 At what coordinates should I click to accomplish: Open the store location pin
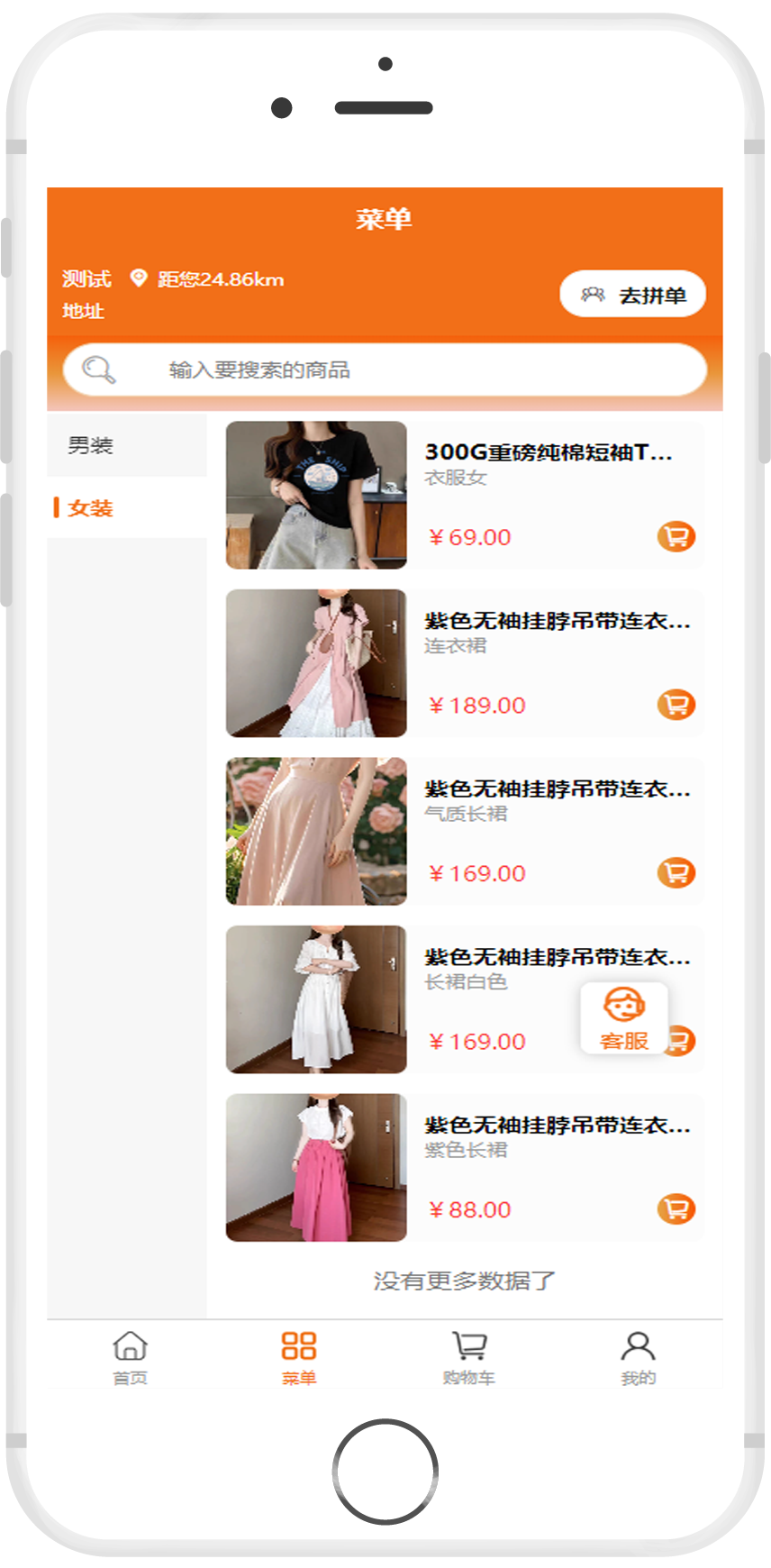(x=139, y=278)
